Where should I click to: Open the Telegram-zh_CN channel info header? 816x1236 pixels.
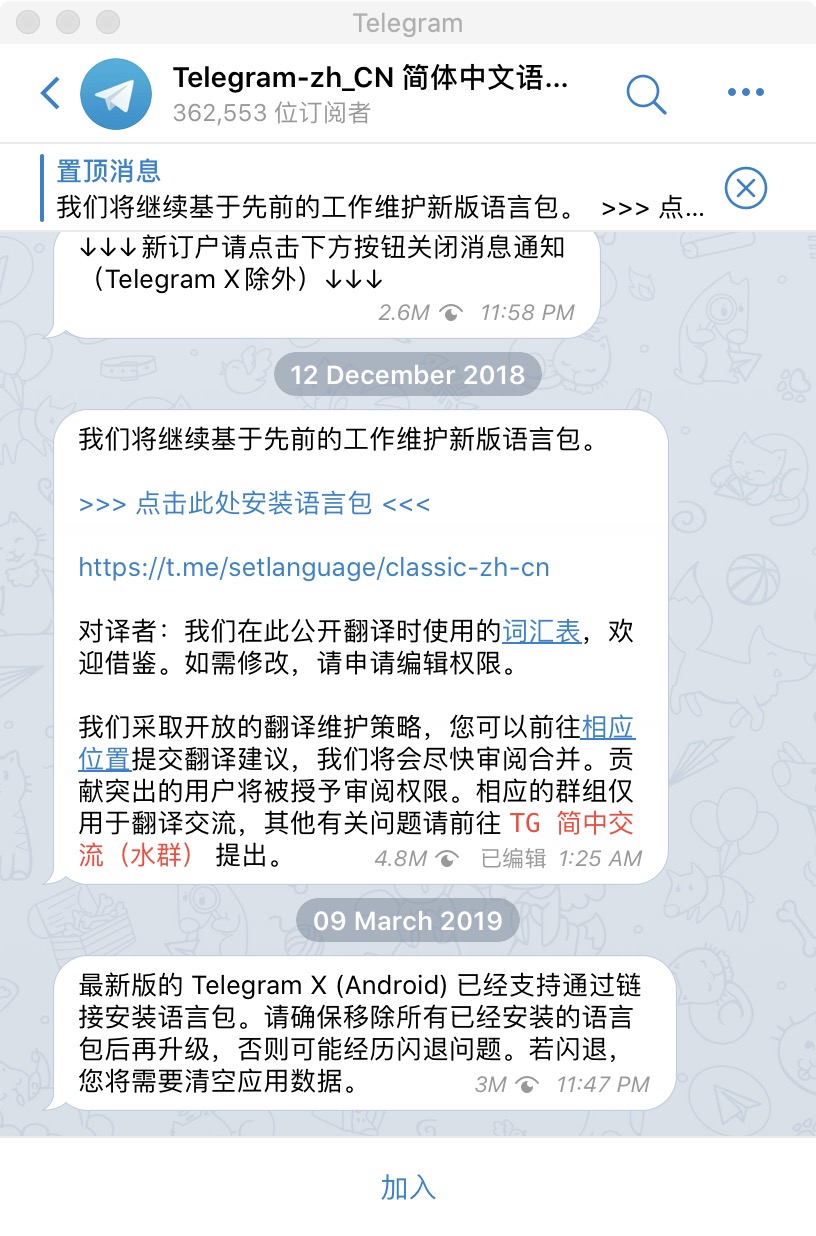click(x=370, y=93)
